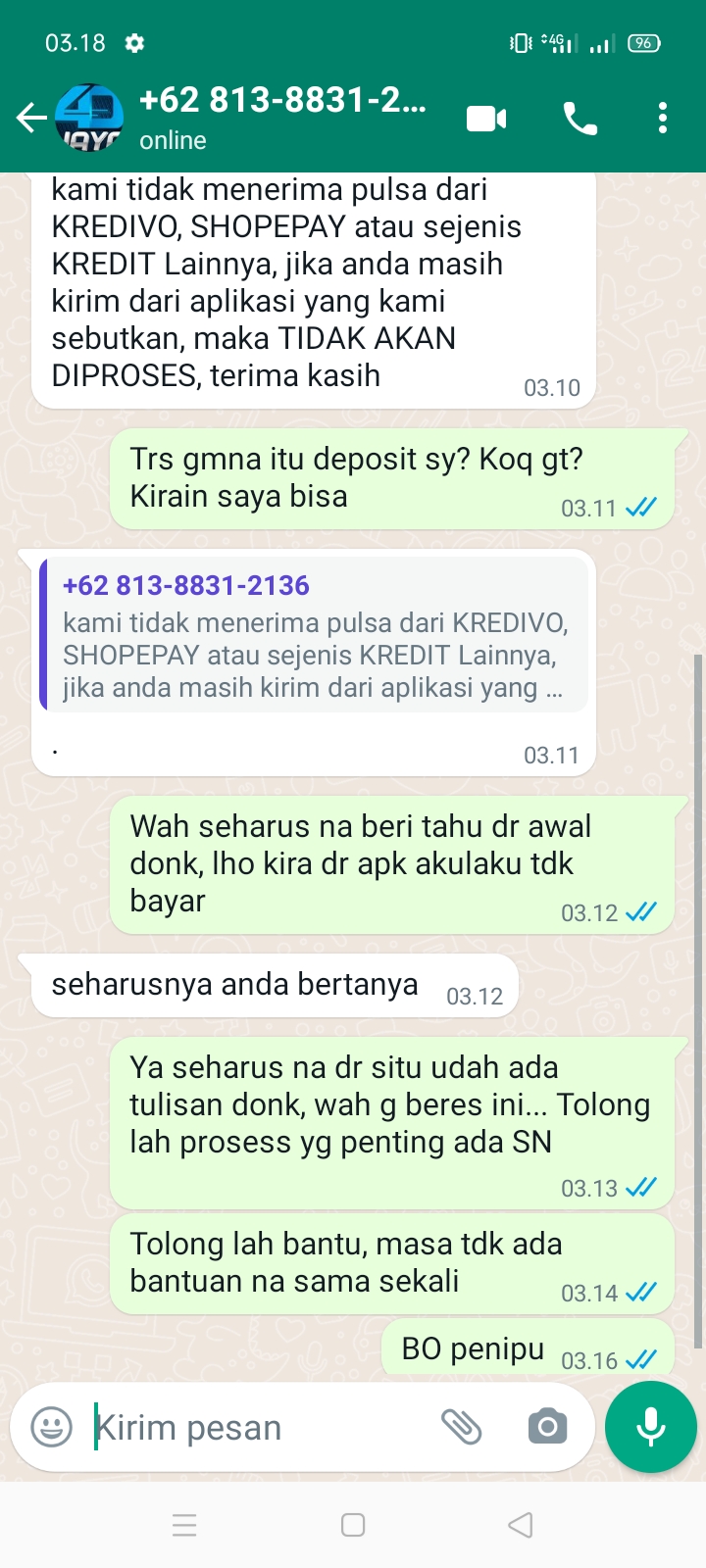Start a video call

486,119
